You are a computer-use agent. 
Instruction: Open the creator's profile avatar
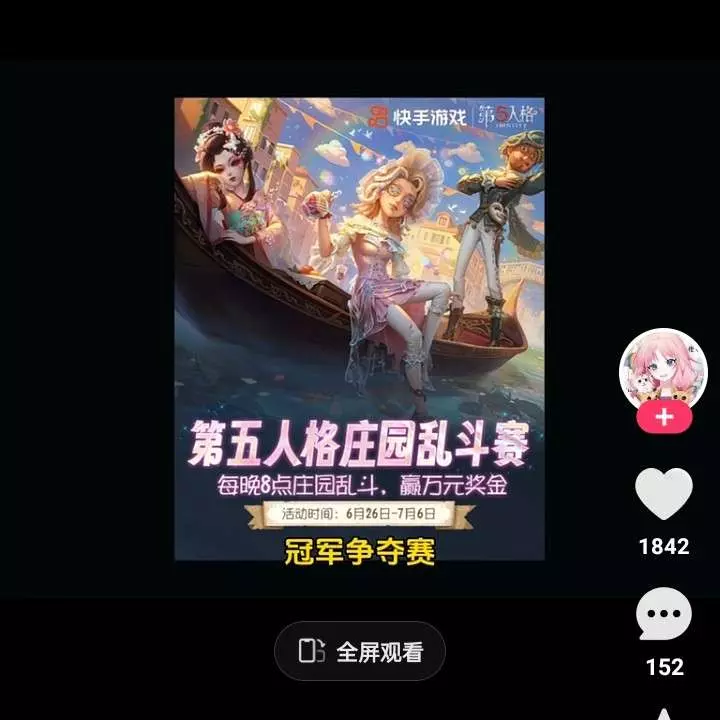coord(664,370)
